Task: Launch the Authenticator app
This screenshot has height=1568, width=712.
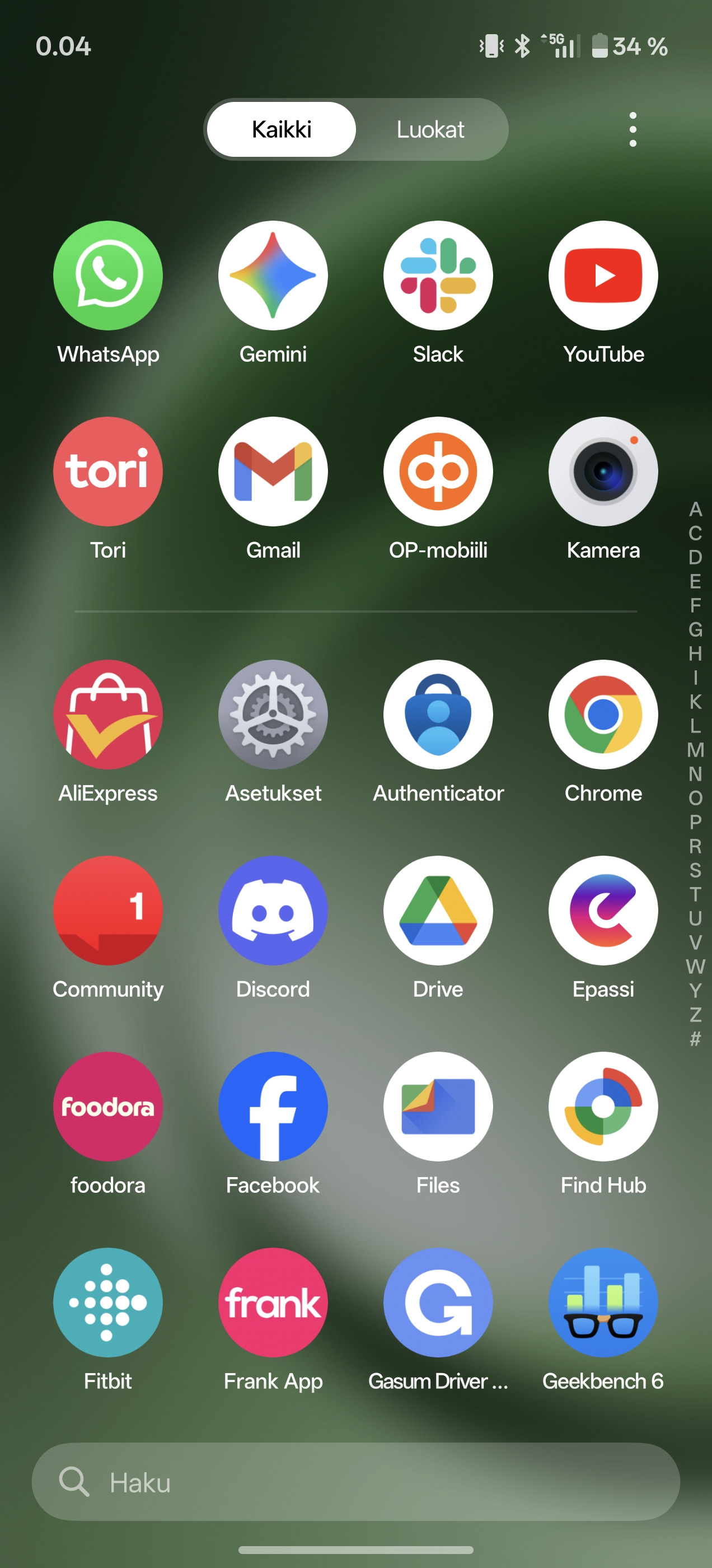Action: point(438,715)
